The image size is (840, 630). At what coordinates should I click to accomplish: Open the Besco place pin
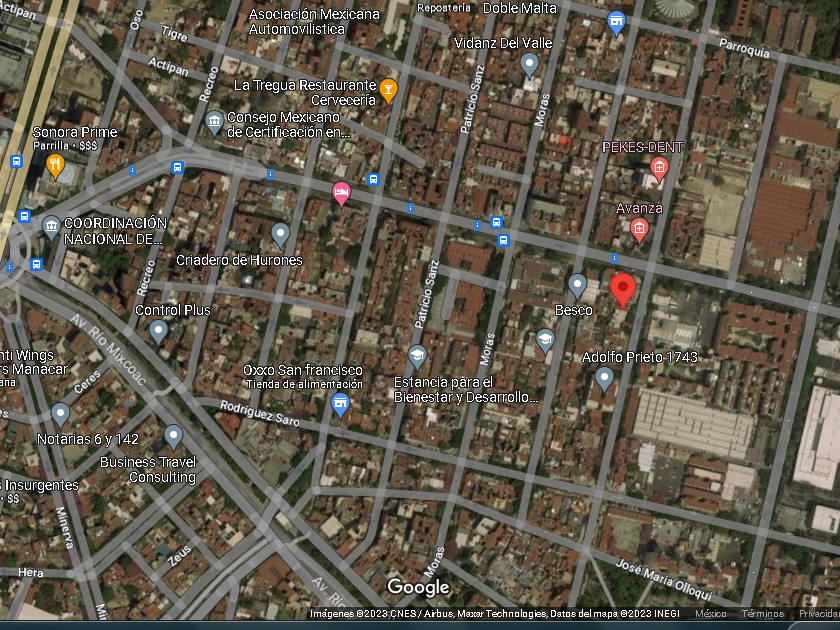(x=577, y=287)
